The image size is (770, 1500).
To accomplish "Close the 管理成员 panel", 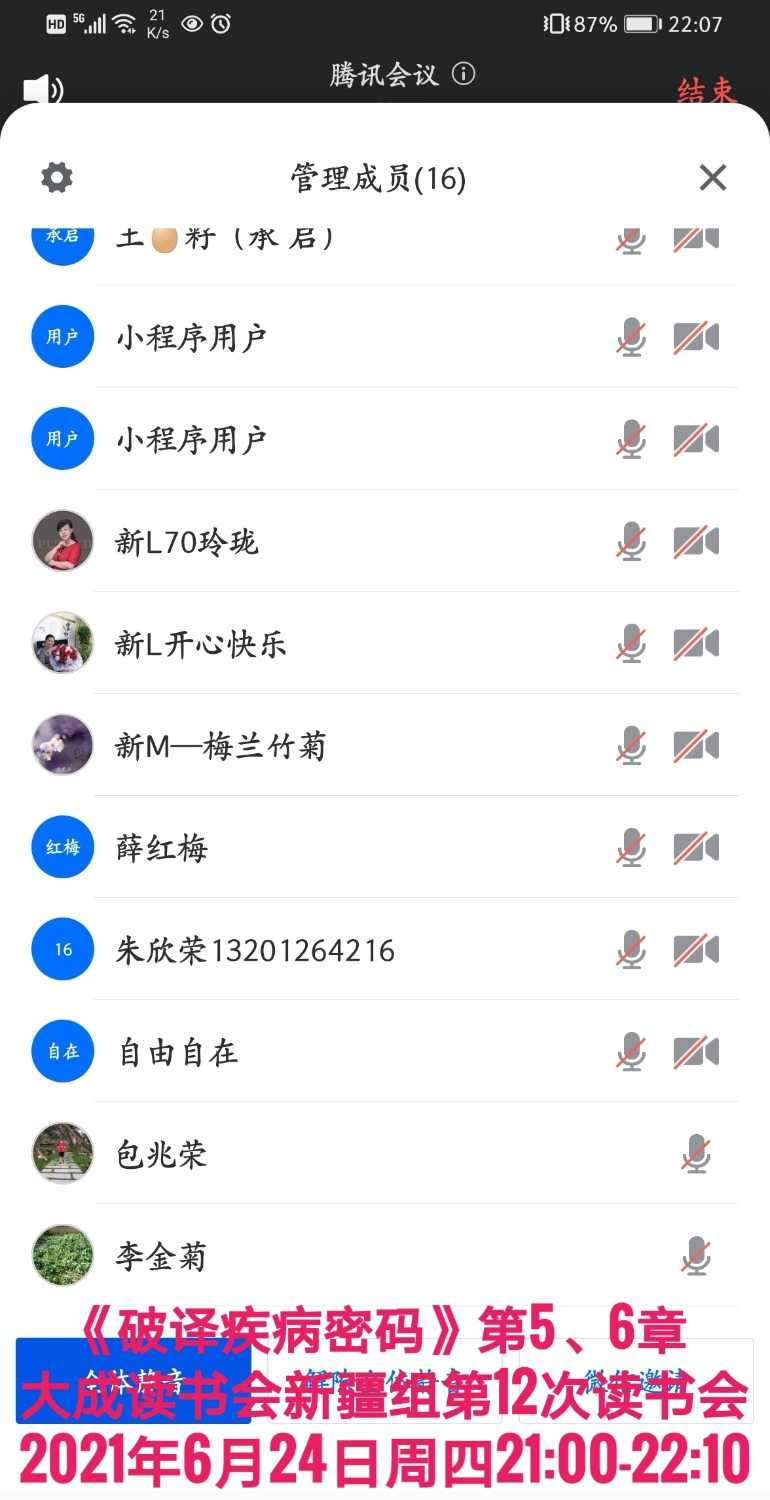I will pos(712,177).
